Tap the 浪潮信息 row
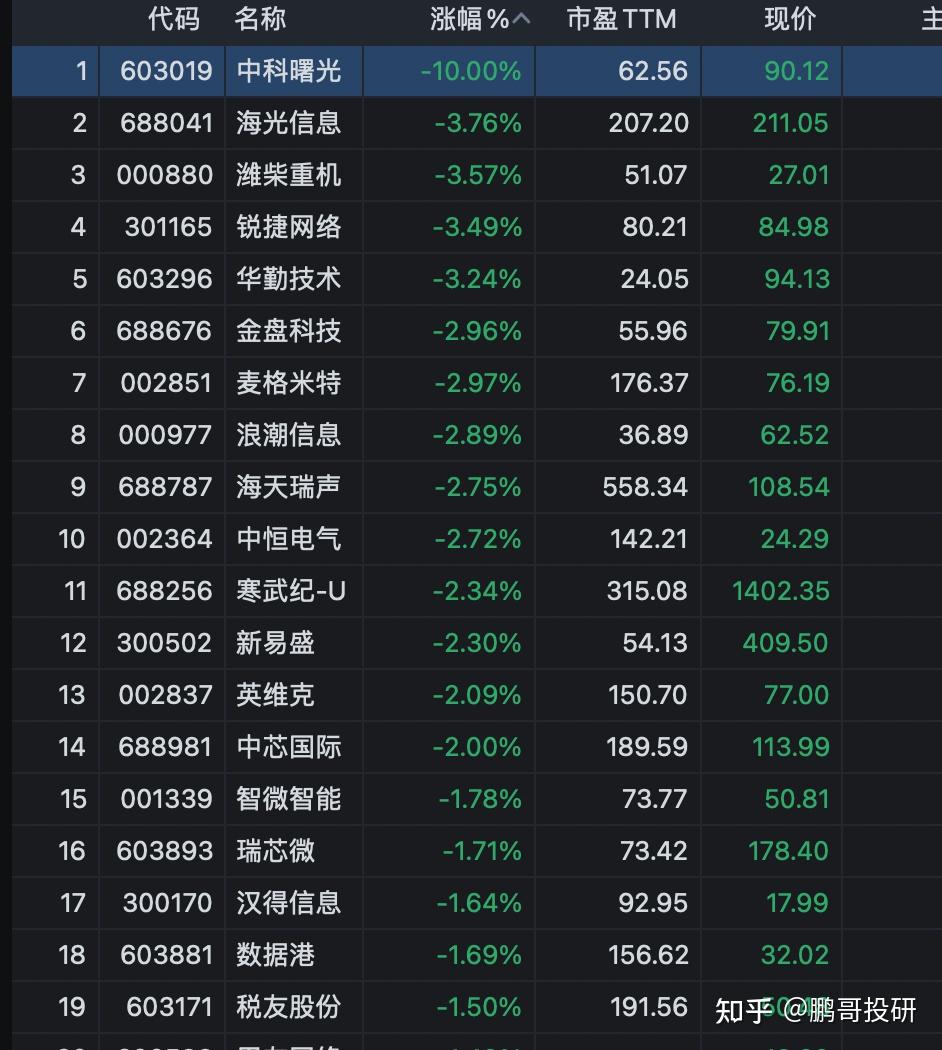 pyautogui.click(x=289, y=435)
